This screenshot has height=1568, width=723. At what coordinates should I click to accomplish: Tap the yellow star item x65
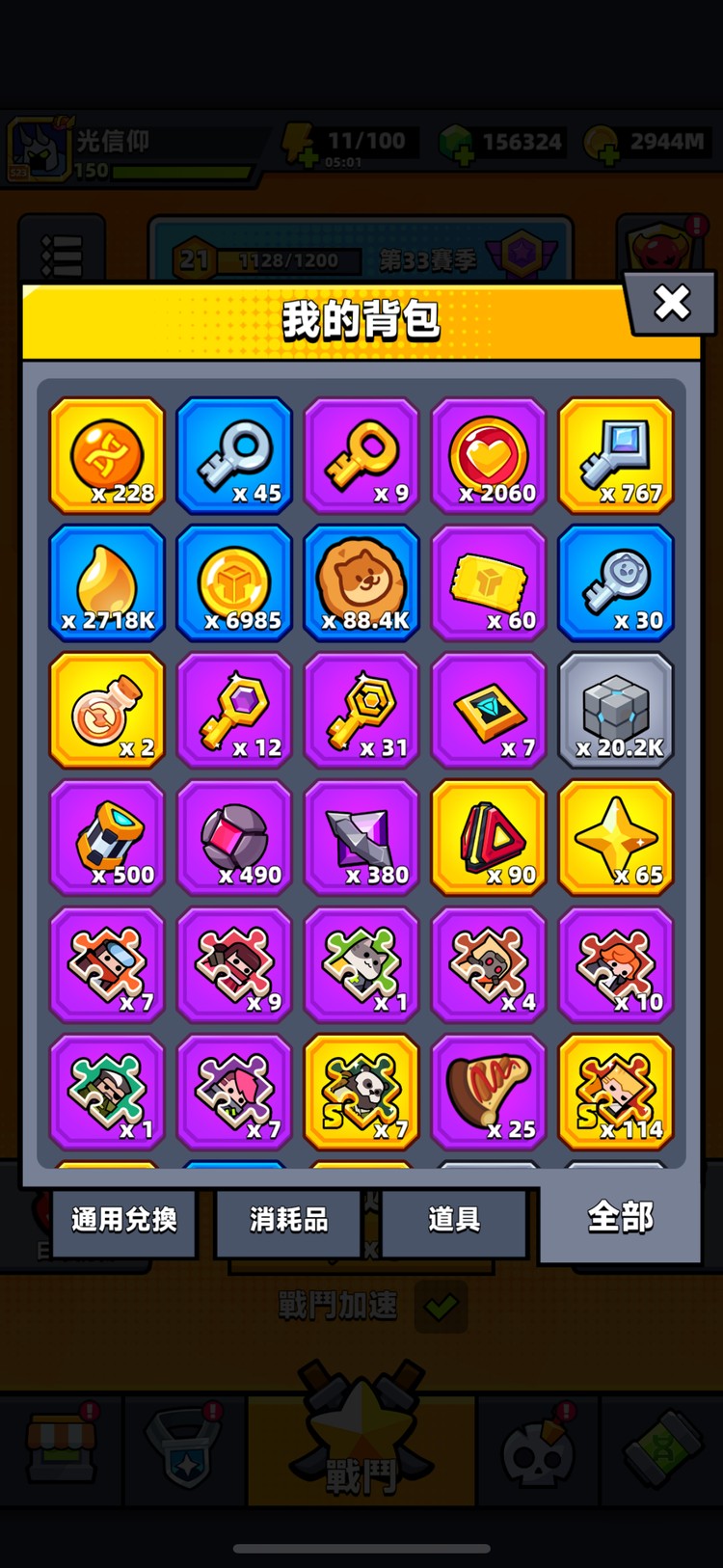(x=616, y=837)
